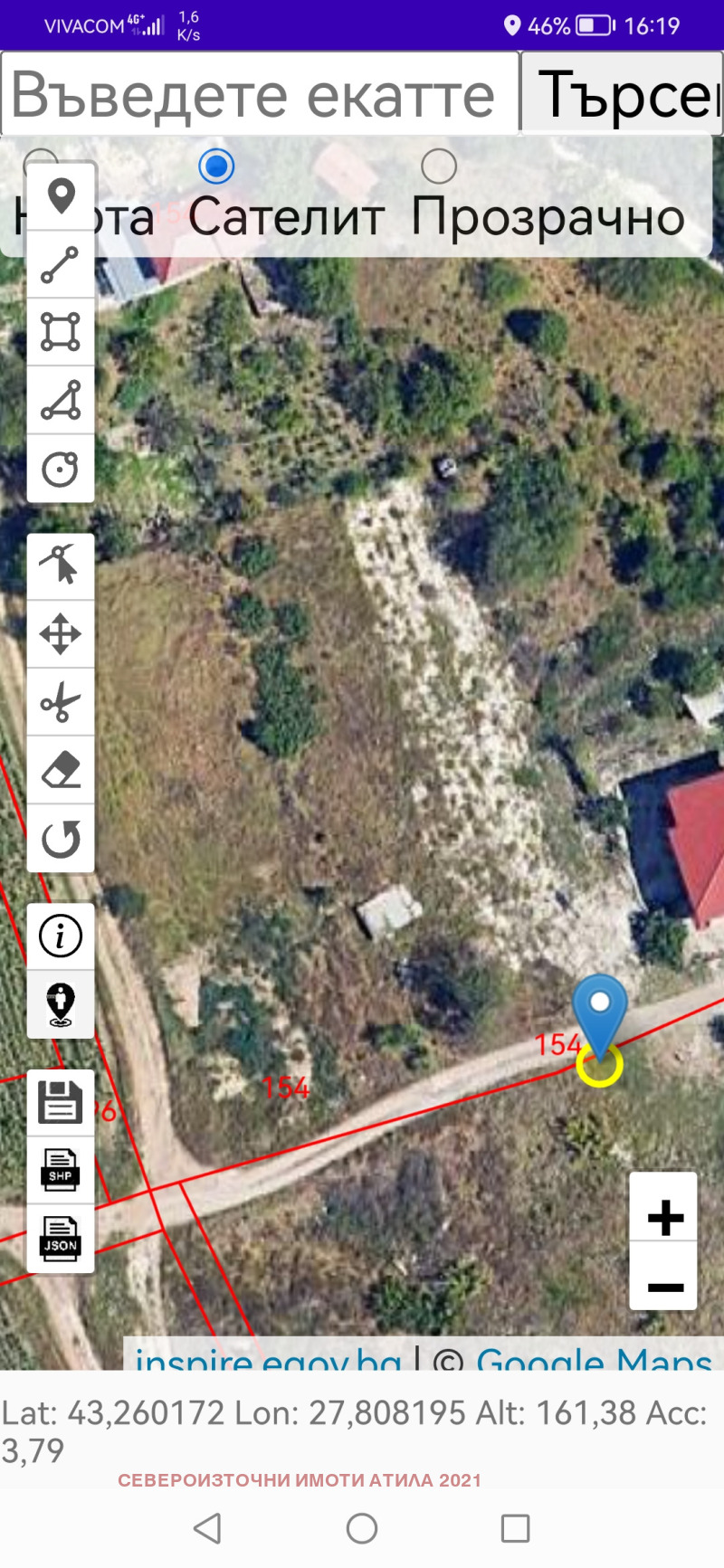Select the place marker pin tool
Viewport: 724px width, 1568px height.
[x=61, y=196]
